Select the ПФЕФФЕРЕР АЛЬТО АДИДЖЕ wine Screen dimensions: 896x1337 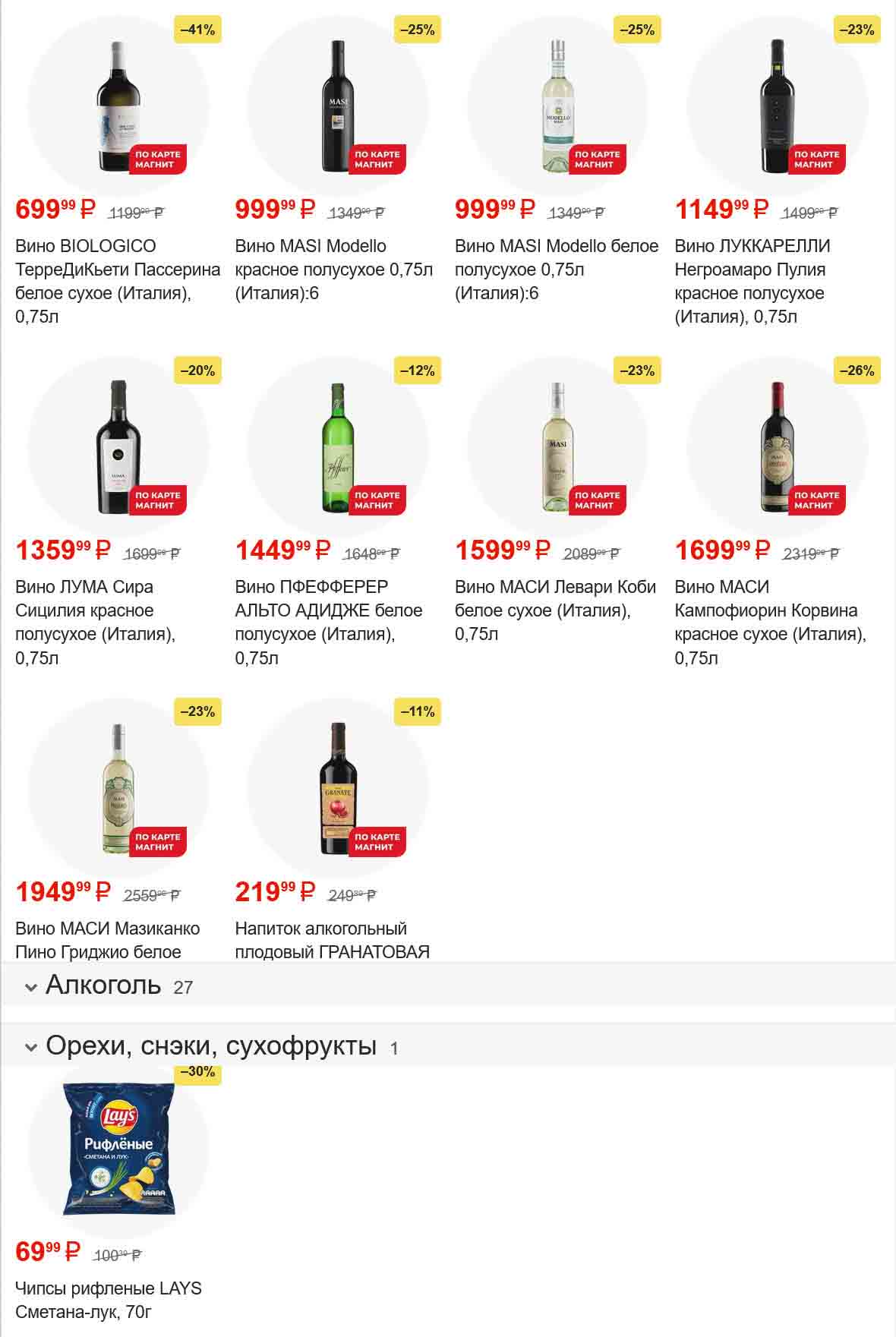click(338, 447)
